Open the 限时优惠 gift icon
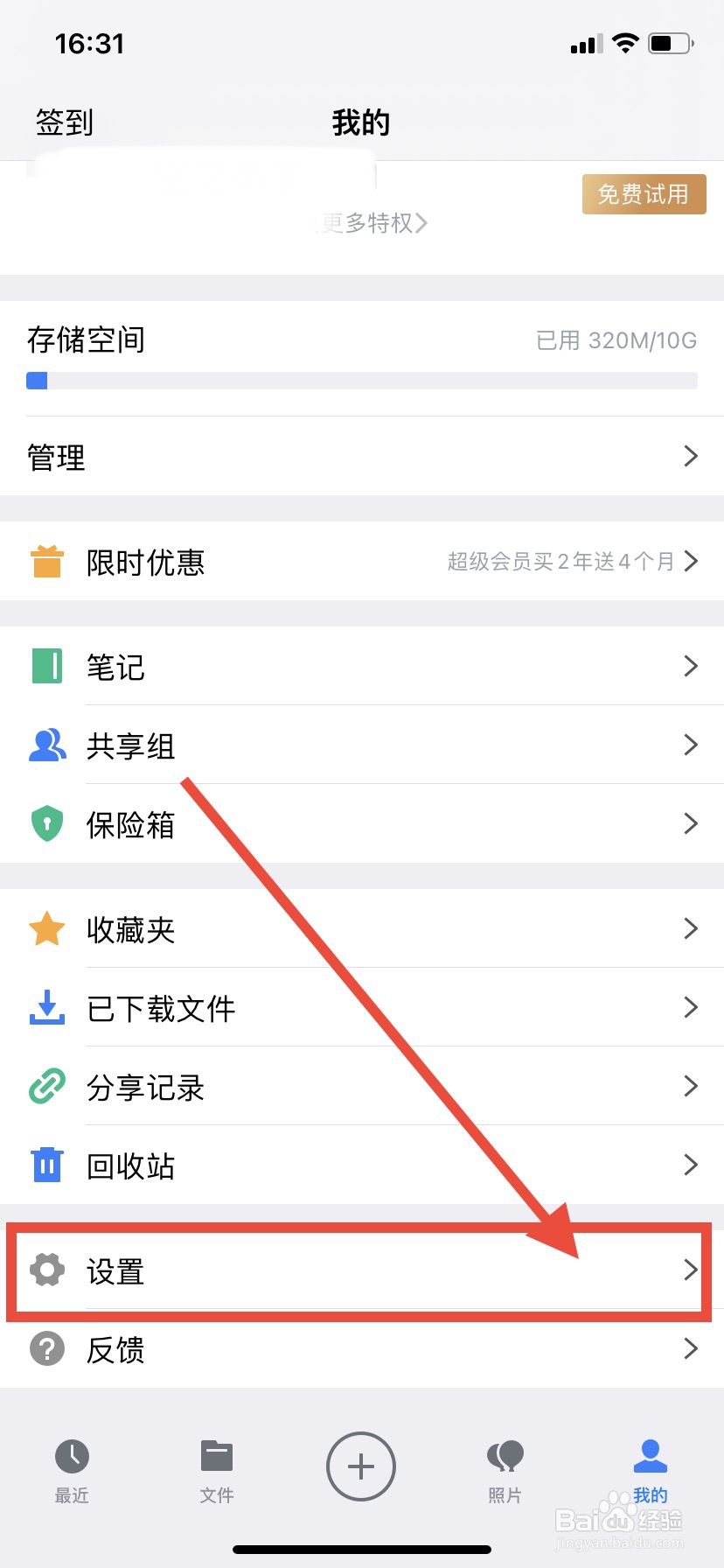This screenshot has width=724, height=1568. pos(45,562)
